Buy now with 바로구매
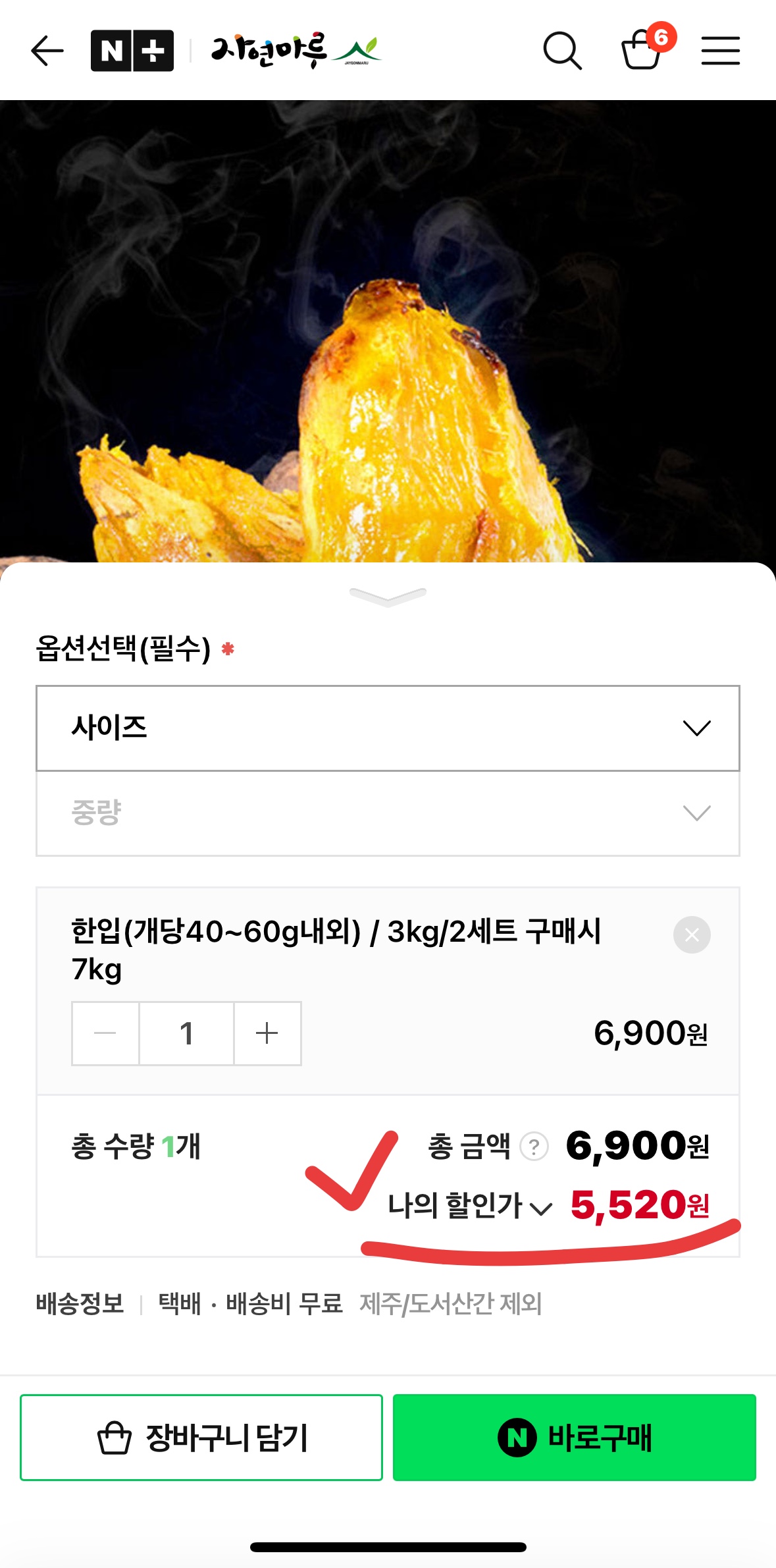 (x=574, y=1437)
